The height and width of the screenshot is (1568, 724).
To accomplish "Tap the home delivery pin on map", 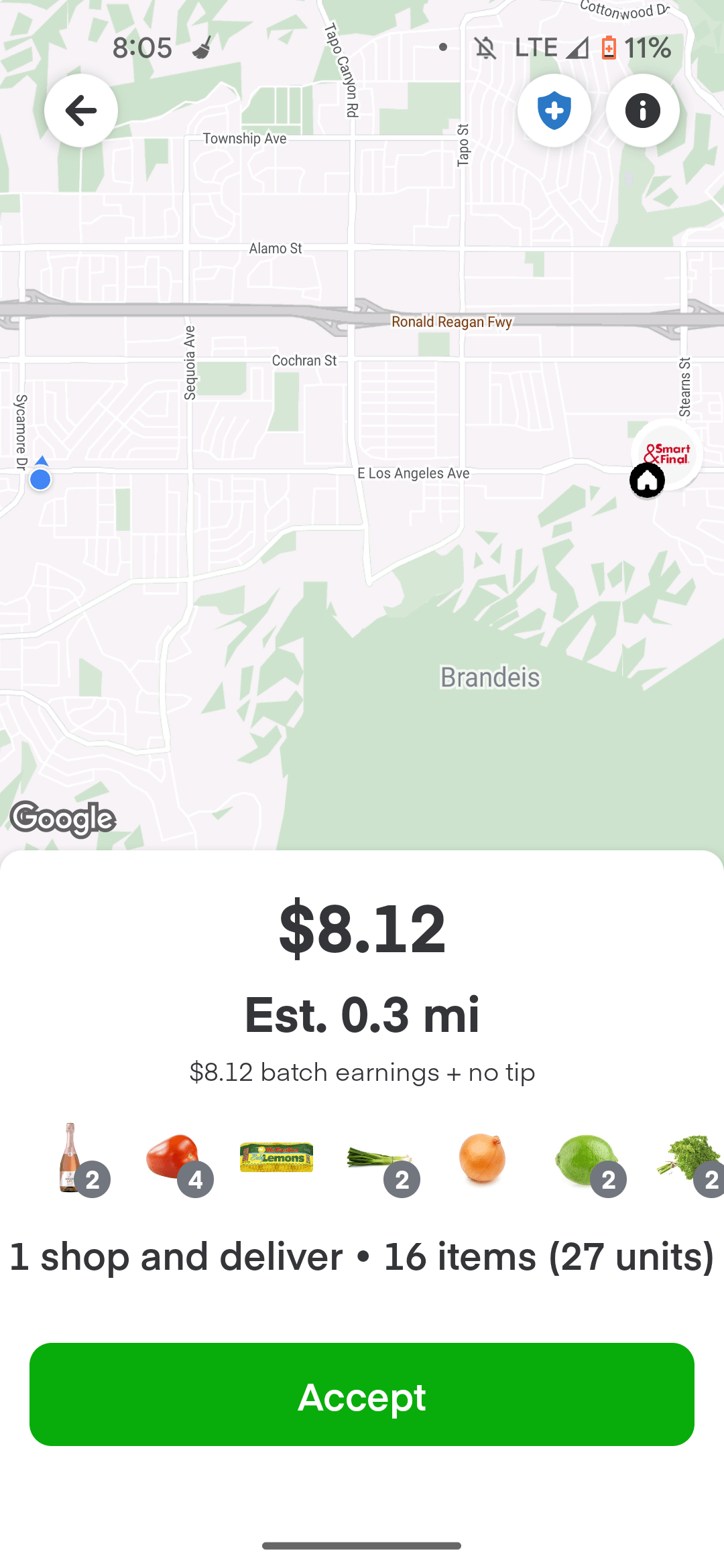I will tap(647, 480).
